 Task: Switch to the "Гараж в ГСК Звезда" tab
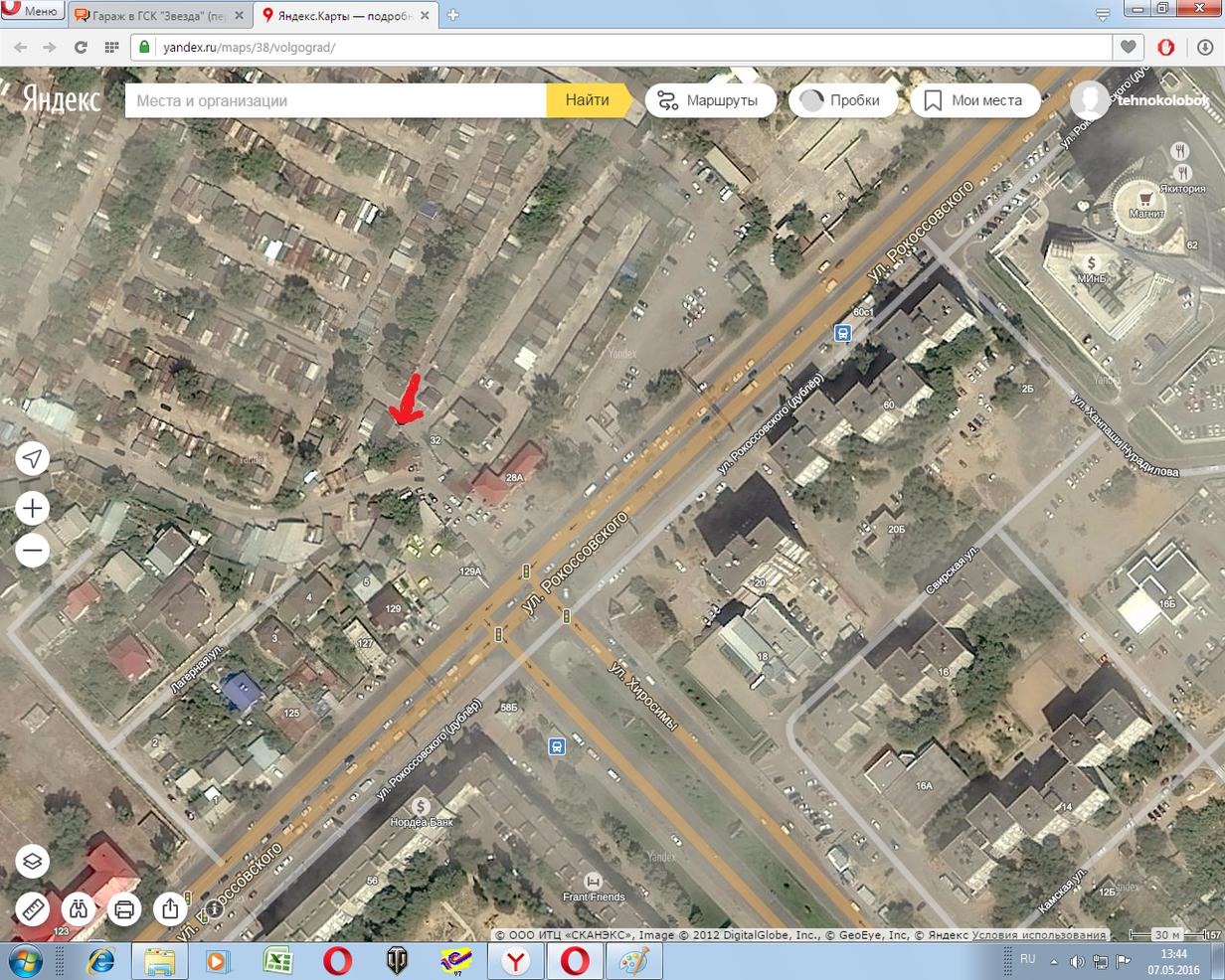pyautogui.click(x=159, y=15)
